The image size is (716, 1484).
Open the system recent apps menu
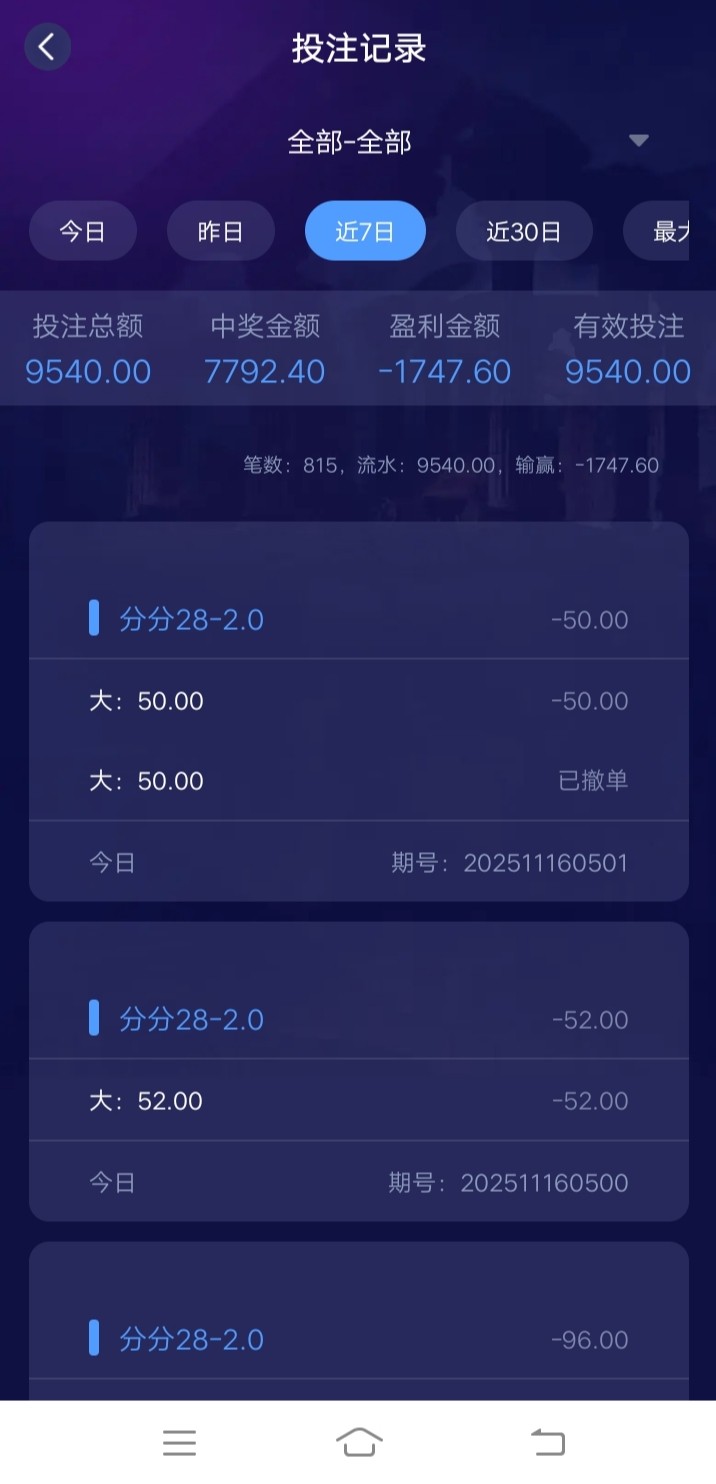(179, 1442)
